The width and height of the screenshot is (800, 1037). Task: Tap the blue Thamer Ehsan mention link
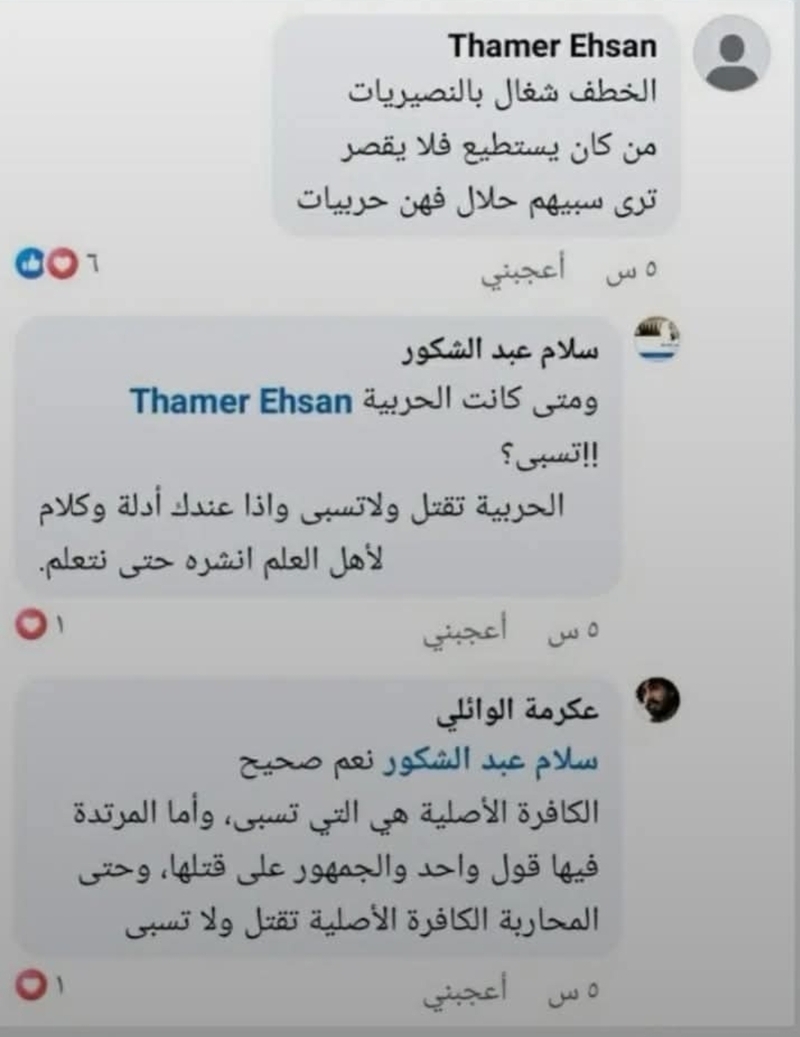(241, 402)
